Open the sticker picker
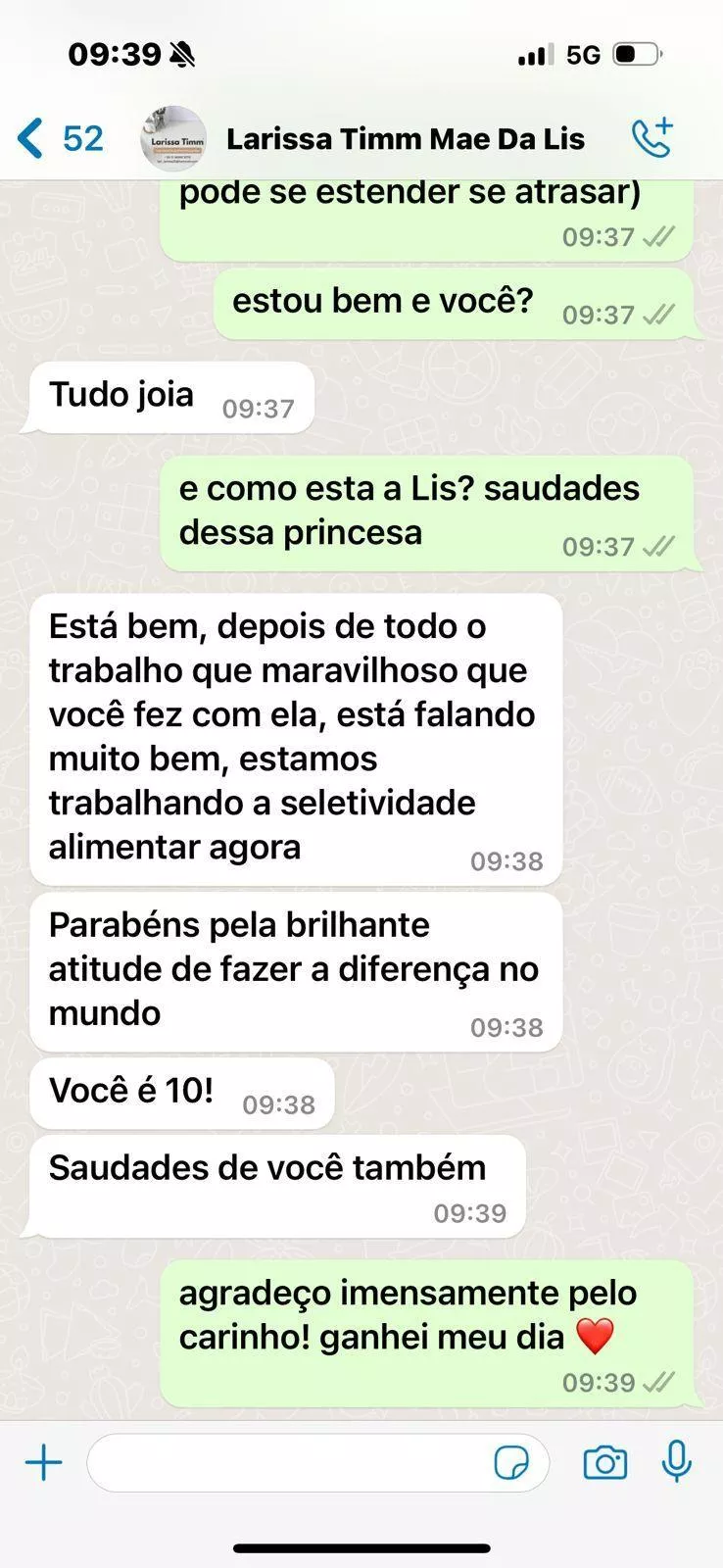 (511, 1463)
